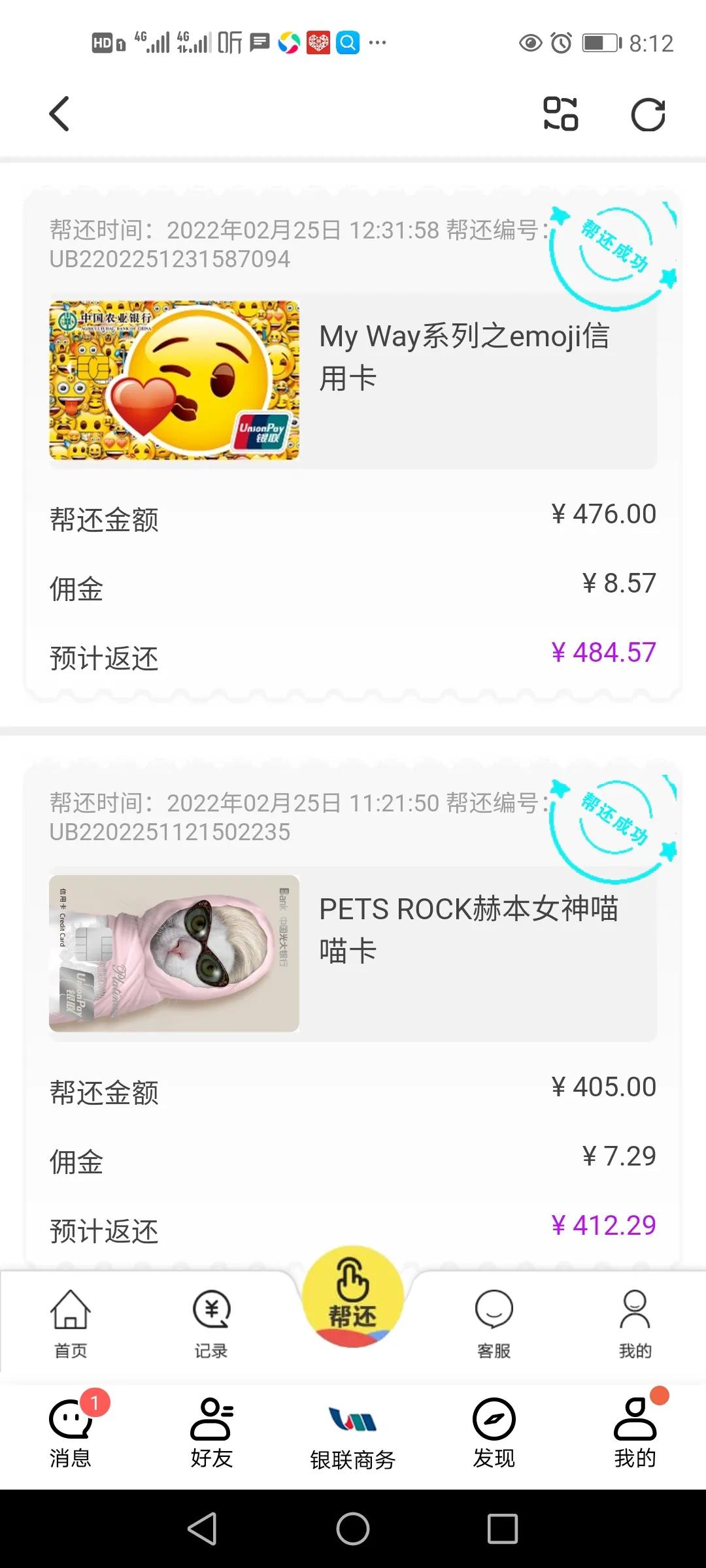Open the 记录 records icon
The image size is (706, 1568).
pos(211,1320)
